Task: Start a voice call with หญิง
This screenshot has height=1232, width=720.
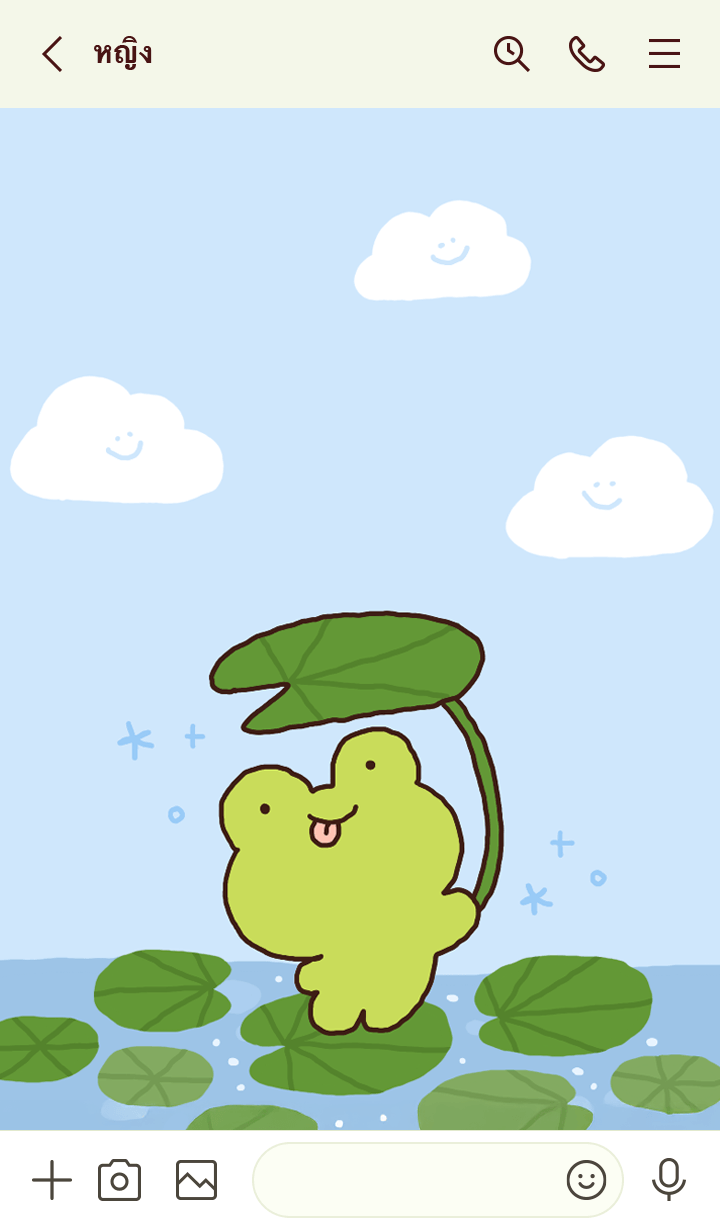Action: (x=587, y=54)
